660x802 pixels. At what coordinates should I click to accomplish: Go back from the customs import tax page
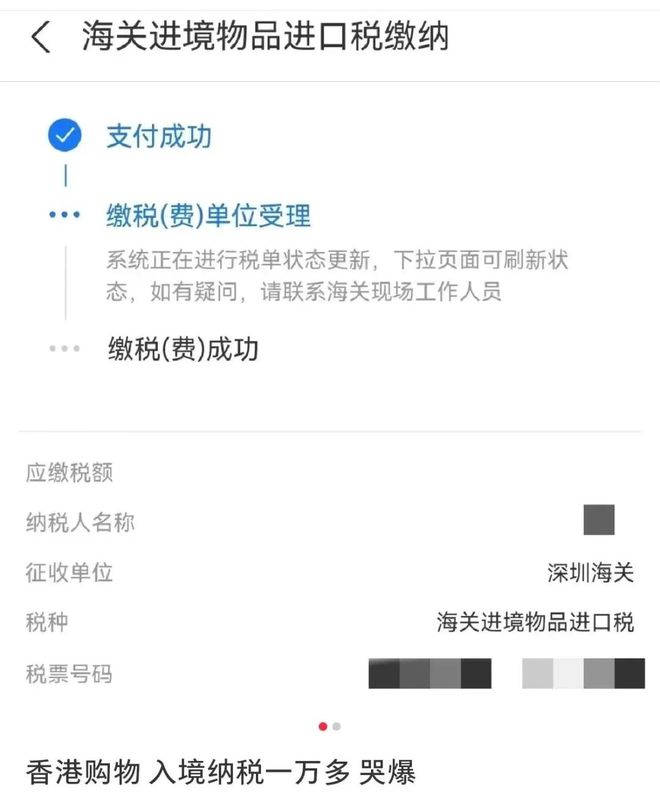click(x=40, y=38)
